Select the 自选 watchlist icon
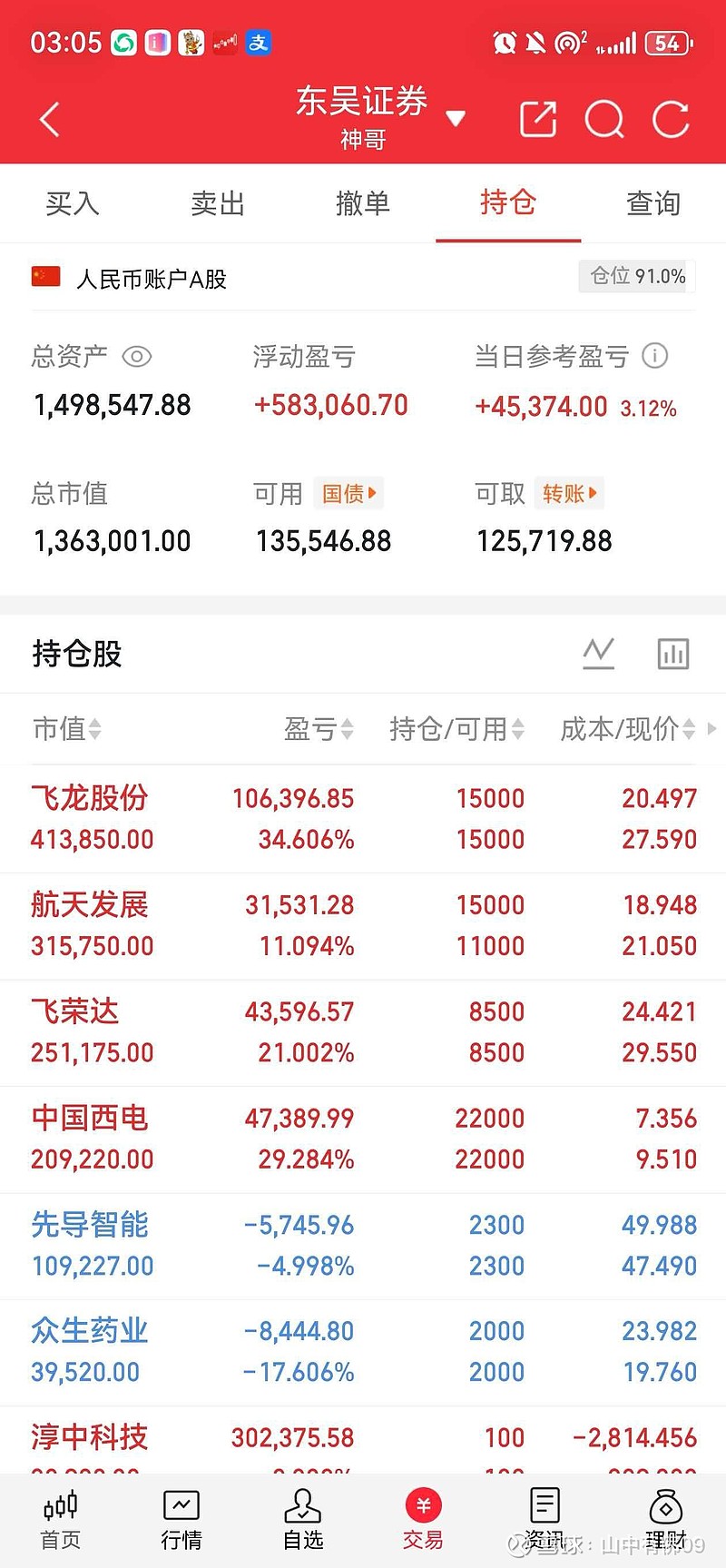This screenshot has width=726, height=1568. (x=302, y=1512)
